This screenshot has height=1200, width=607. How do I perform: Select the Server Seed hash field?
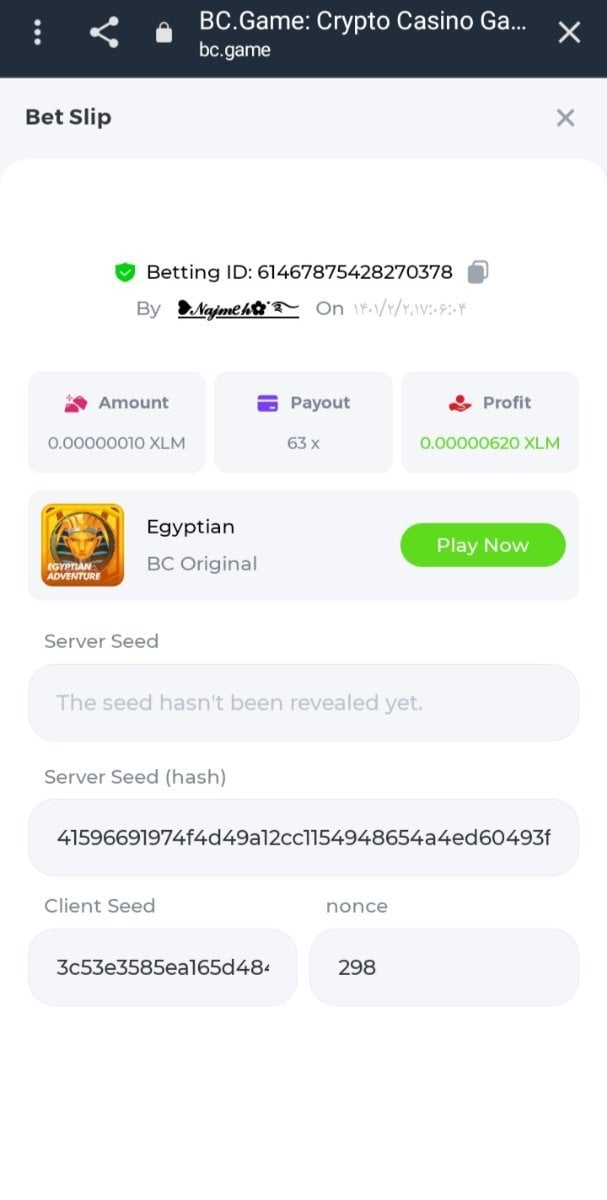coord(303,837)
